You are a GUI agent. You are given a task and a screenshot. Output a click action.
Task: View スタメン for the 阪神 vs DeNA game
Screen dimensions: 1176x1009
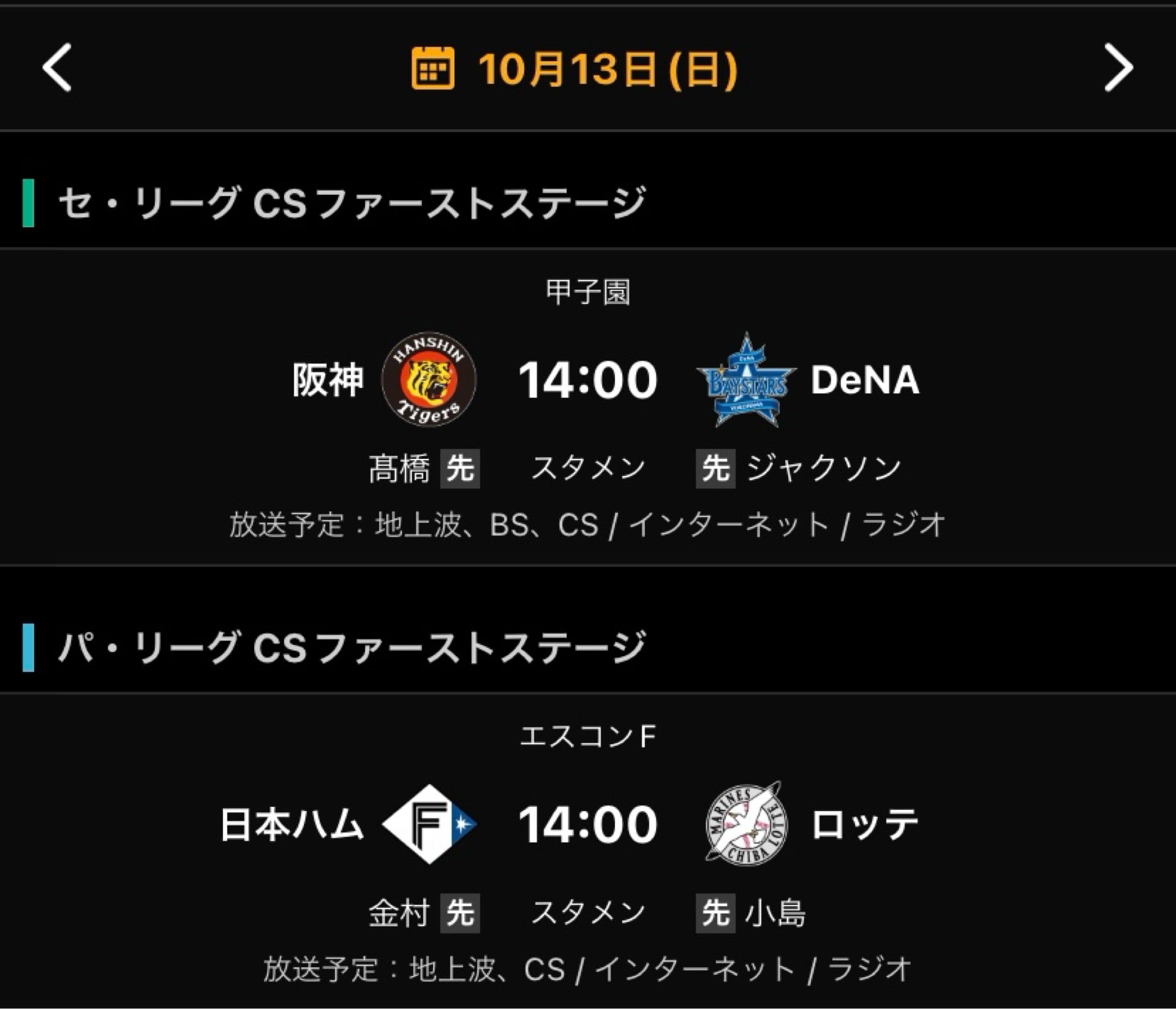coord(588,469)
